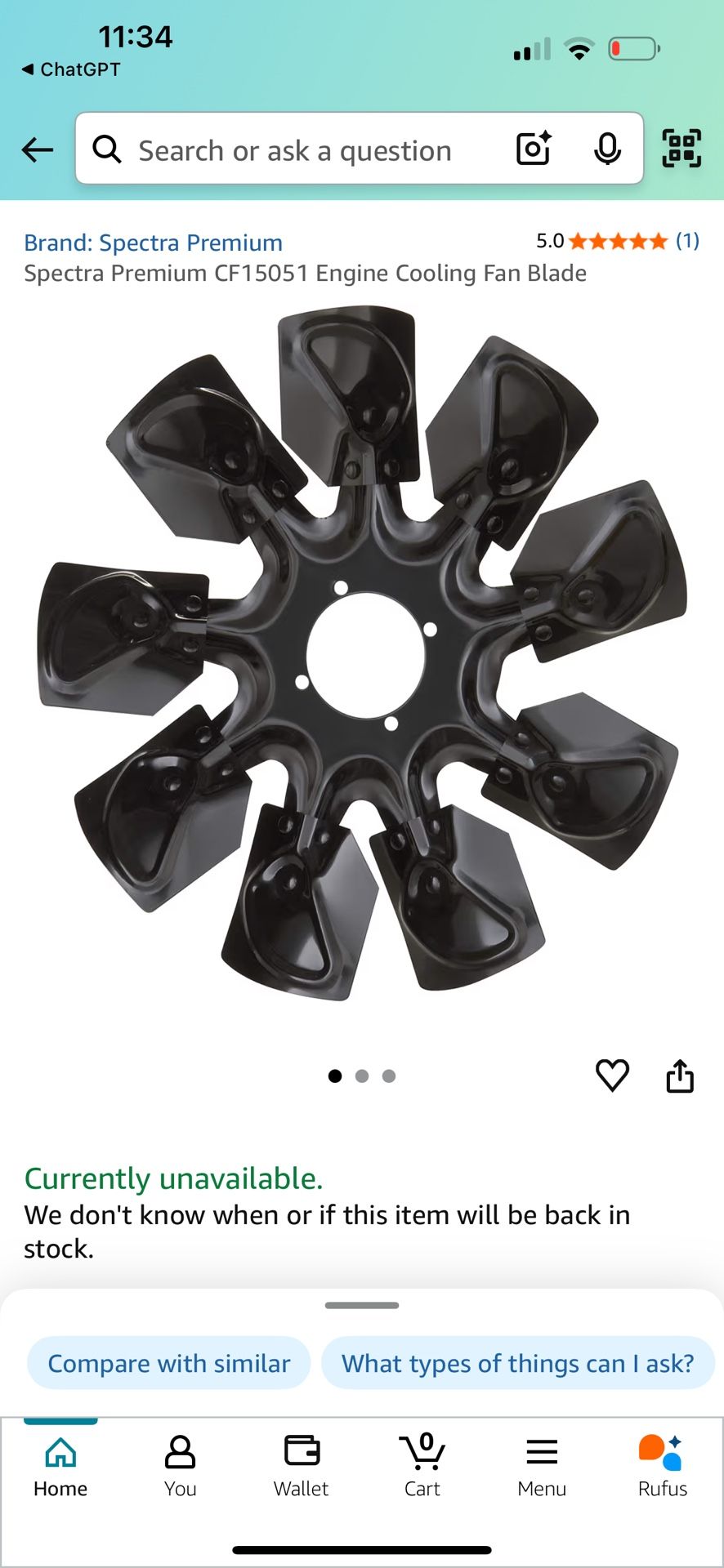The image size is (724, 1568).
Task: Open the search or ask field
Action: click(294, 150)
